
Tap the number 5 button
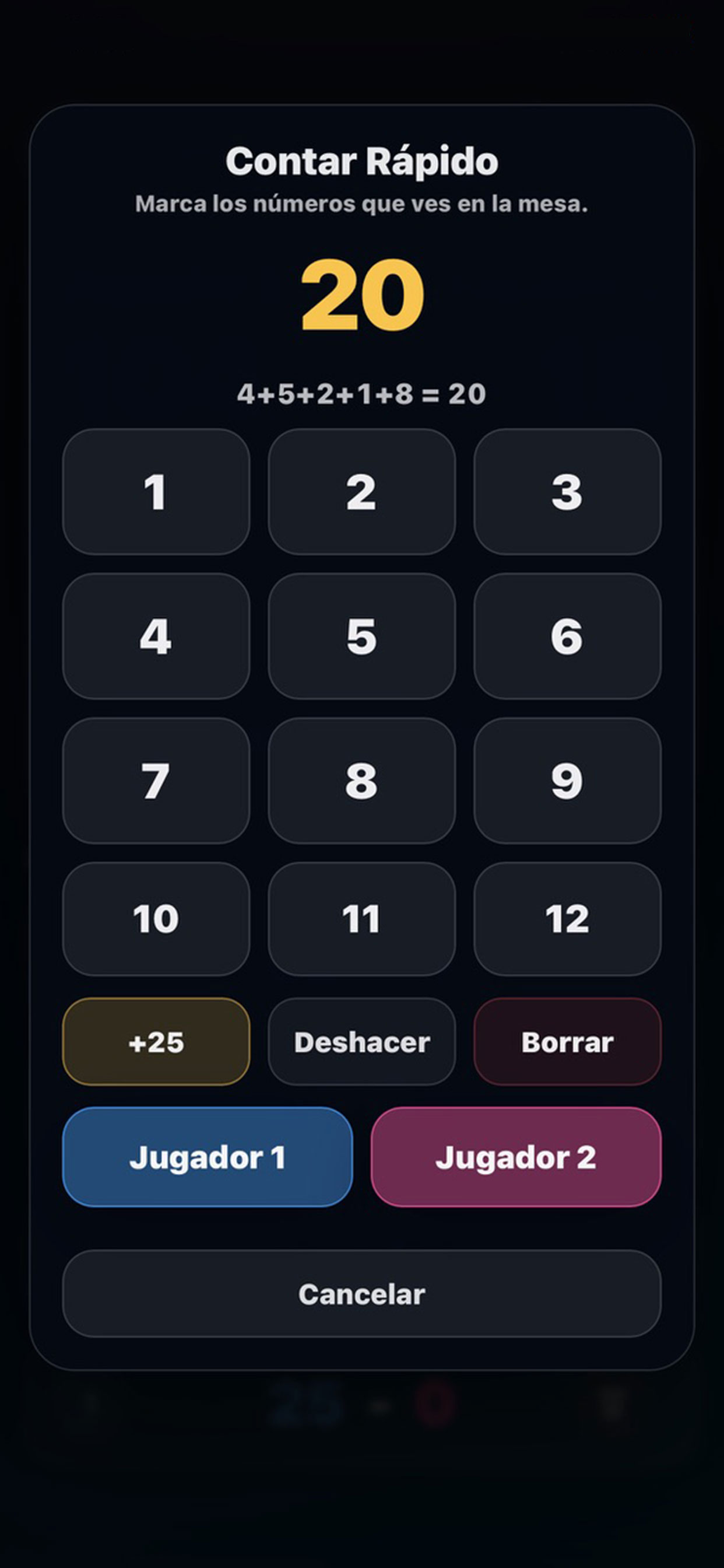click(361, 636)
